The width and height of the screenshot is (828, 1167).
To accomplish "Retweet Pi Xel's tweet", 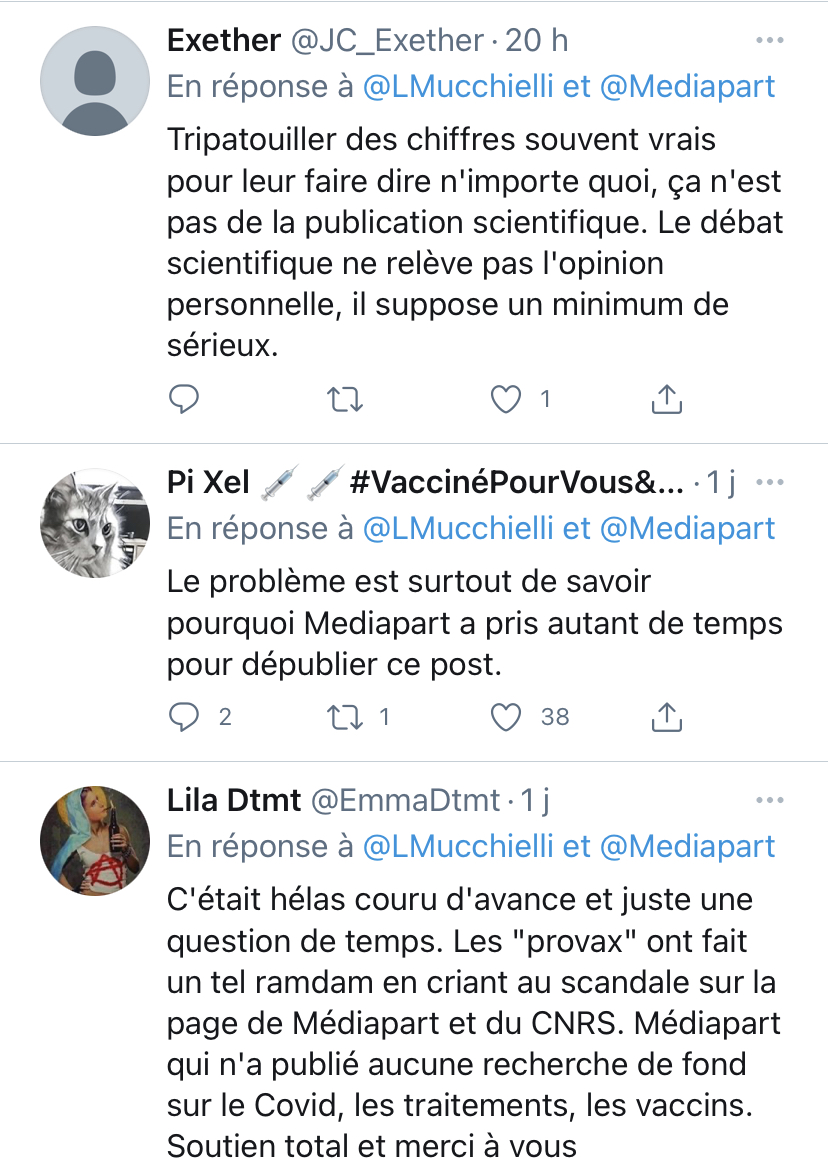I will click(x=345, y=717).
